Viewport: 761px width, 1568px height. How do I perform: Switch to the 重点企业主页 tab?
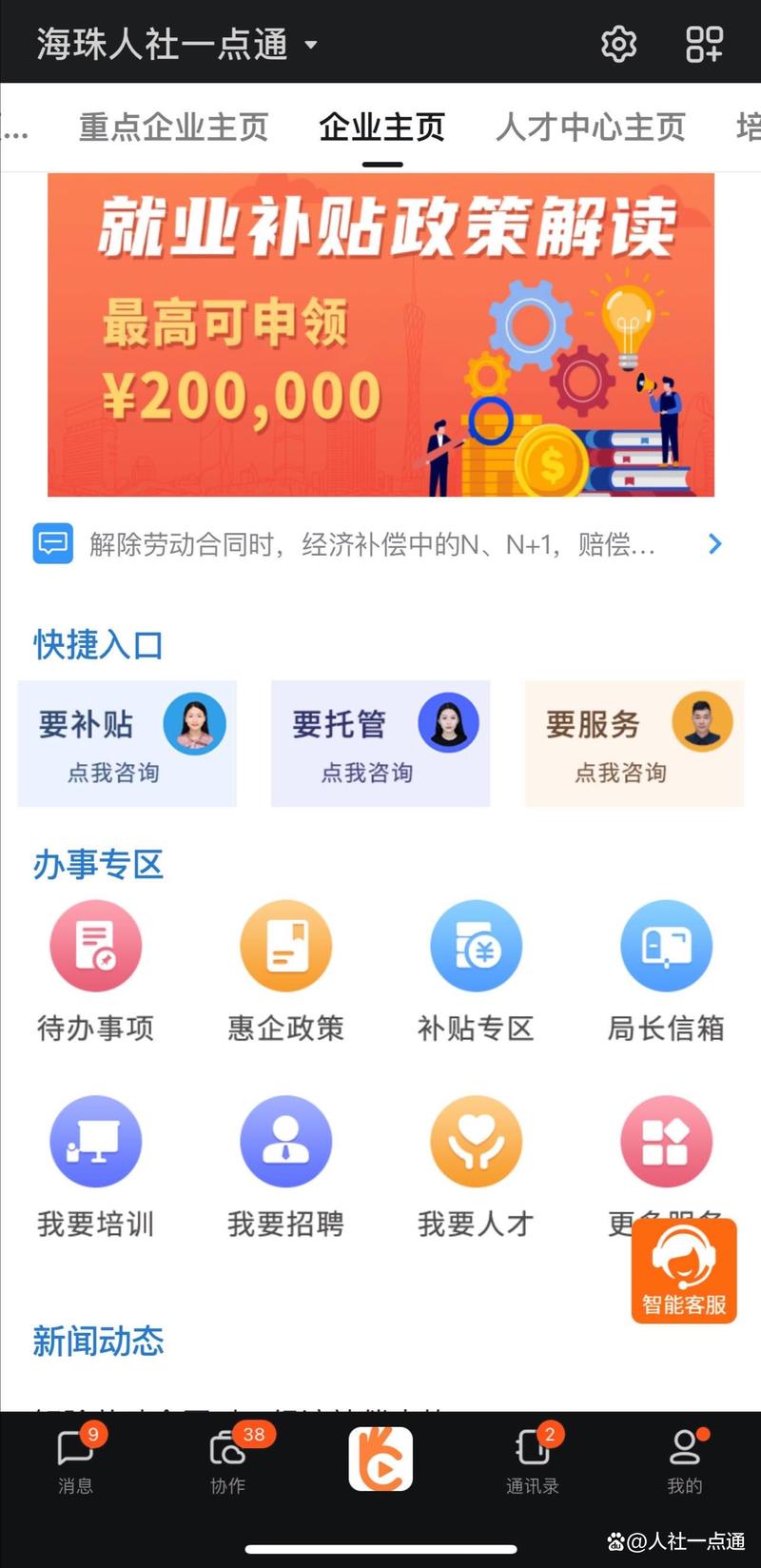tap(173, 127)
